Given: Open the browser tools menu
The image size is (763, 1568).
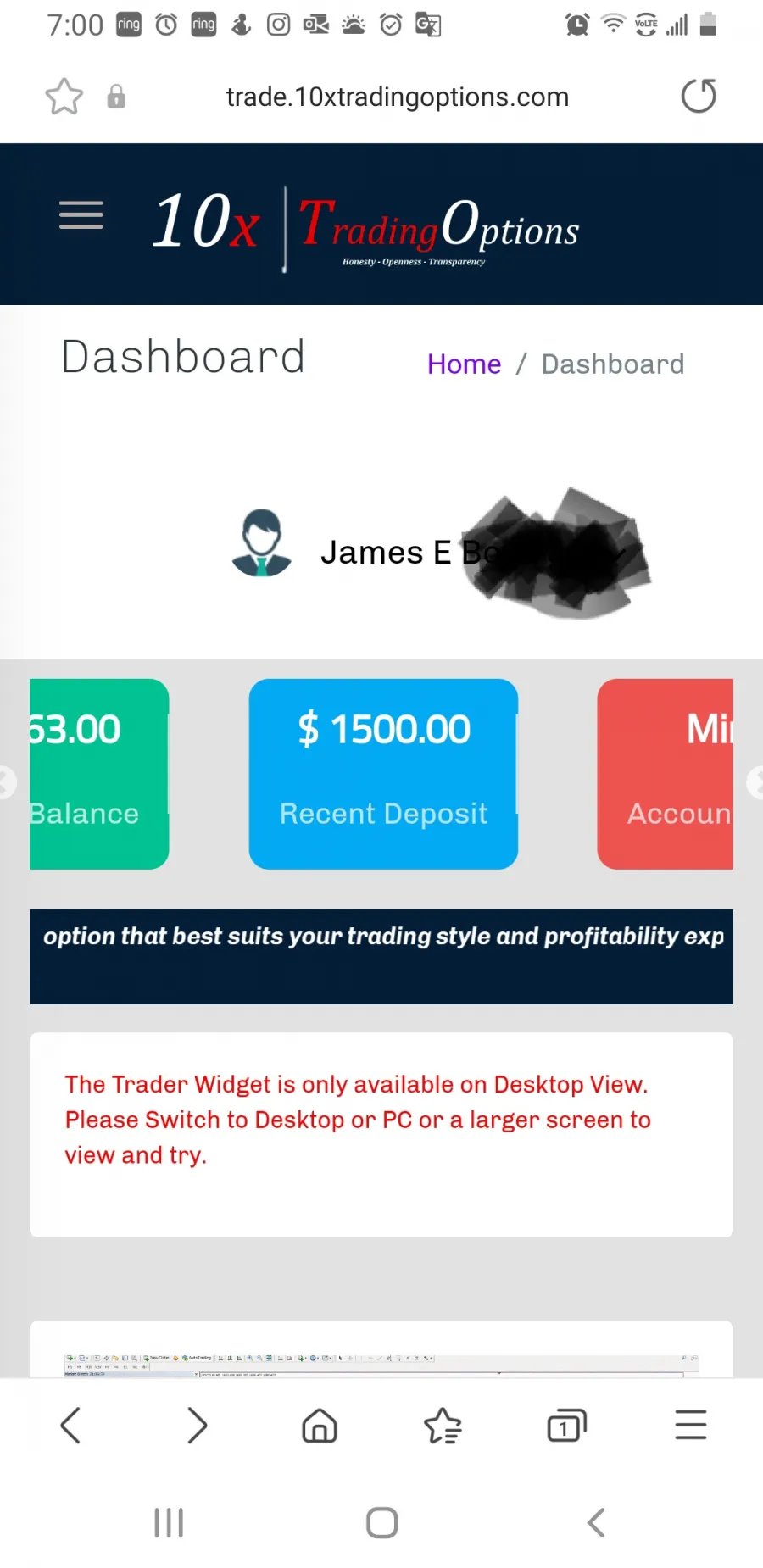Looking at the screenshot, I should coord(691,1425).
